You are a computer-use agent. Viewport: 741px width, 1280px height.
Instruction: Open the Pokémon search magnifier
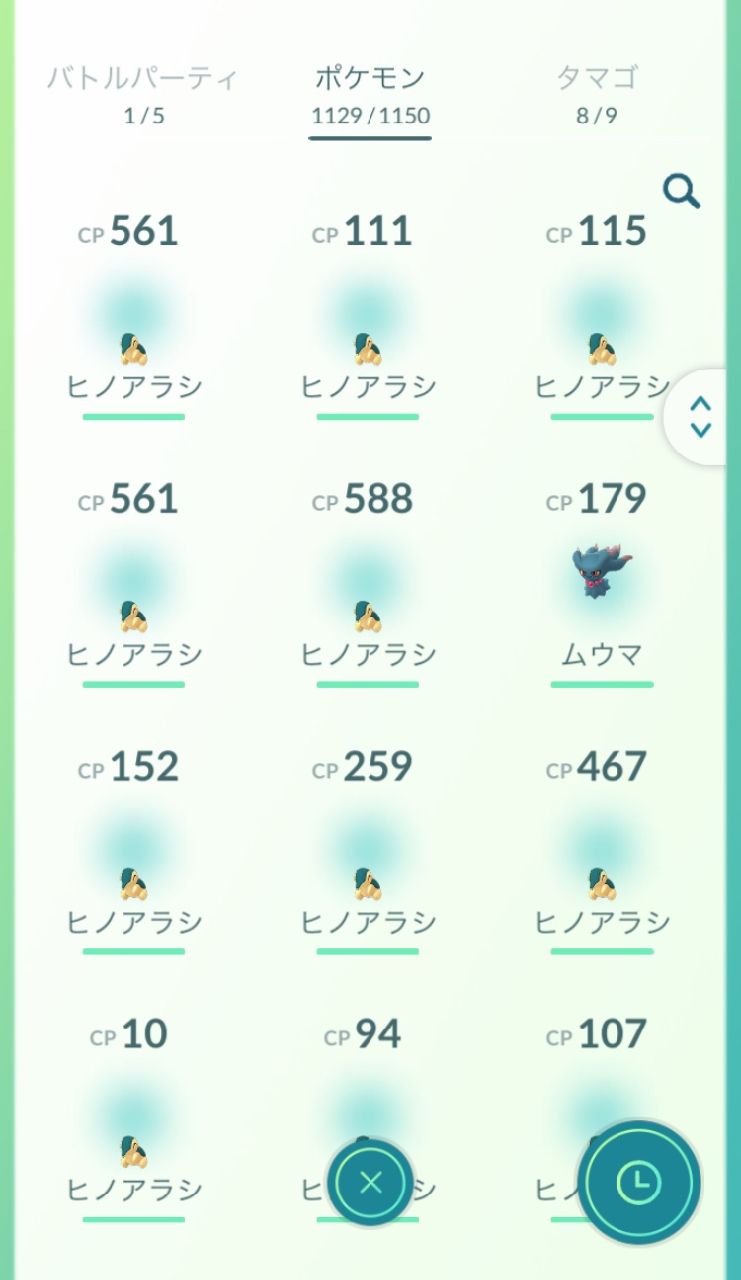pos(681,190)
